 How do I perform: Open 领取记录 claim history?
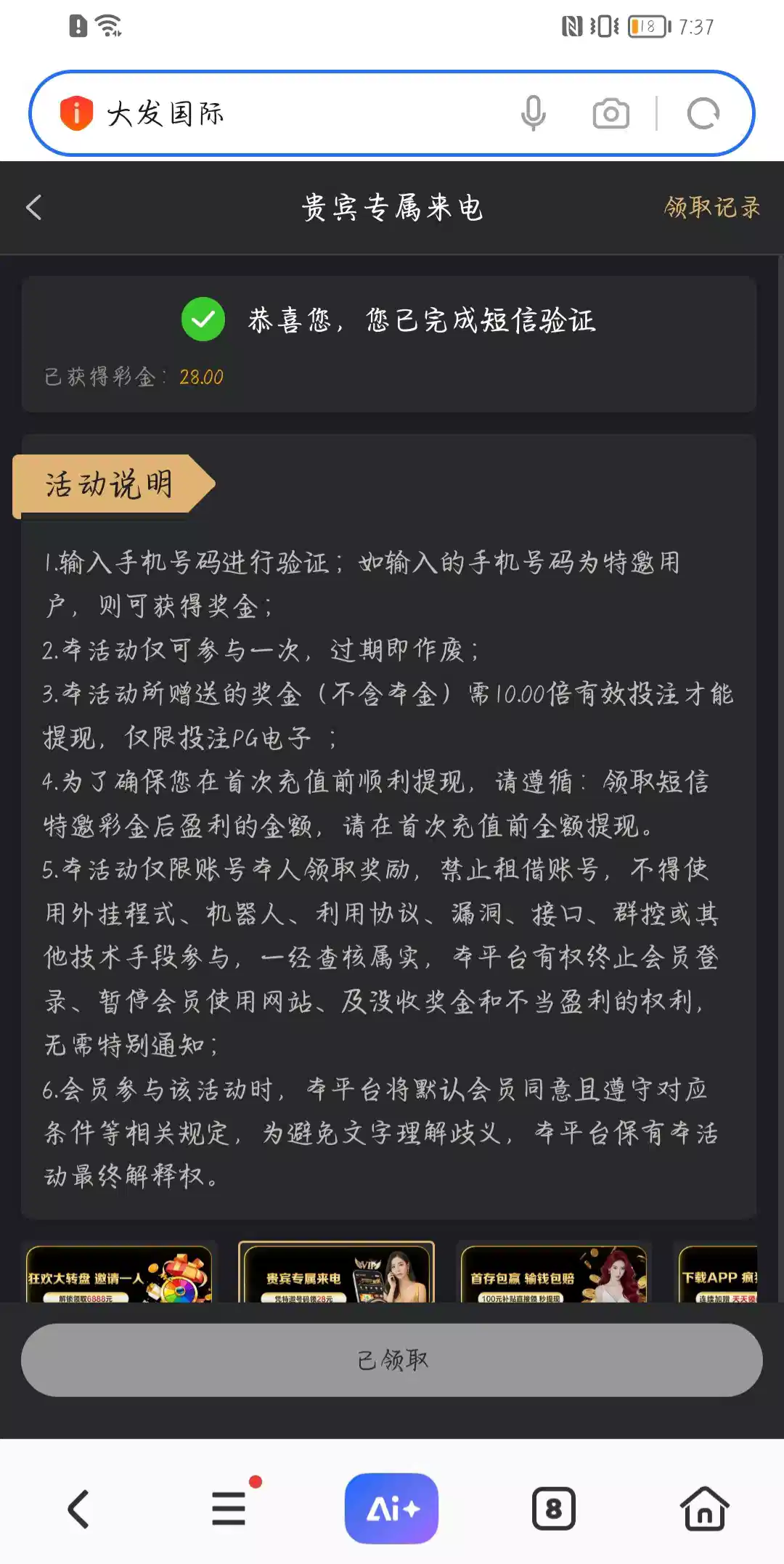pos(711,208)
